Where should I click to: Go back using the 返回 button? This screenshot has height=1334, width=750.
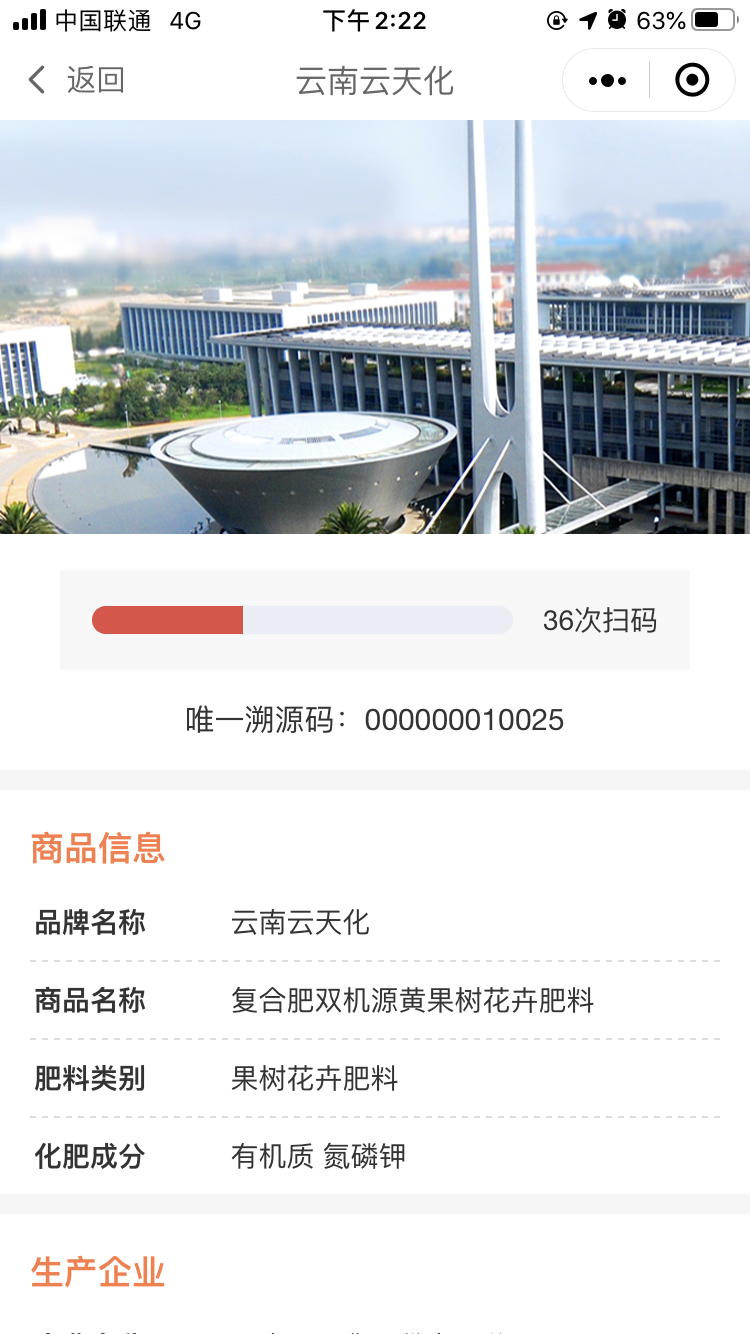point(76,80)
